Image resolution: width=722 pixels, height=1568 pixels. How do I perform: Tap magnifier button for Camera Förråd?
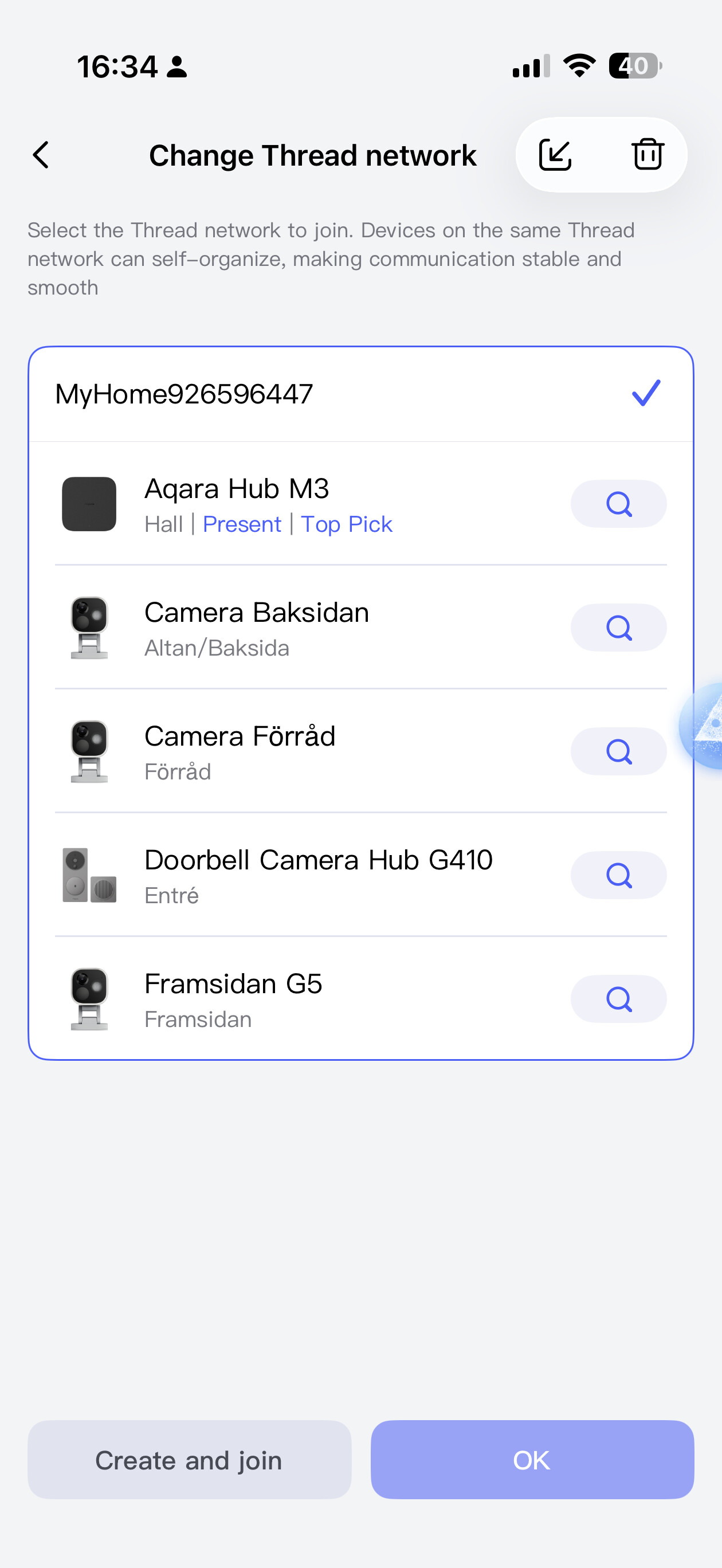618,751
